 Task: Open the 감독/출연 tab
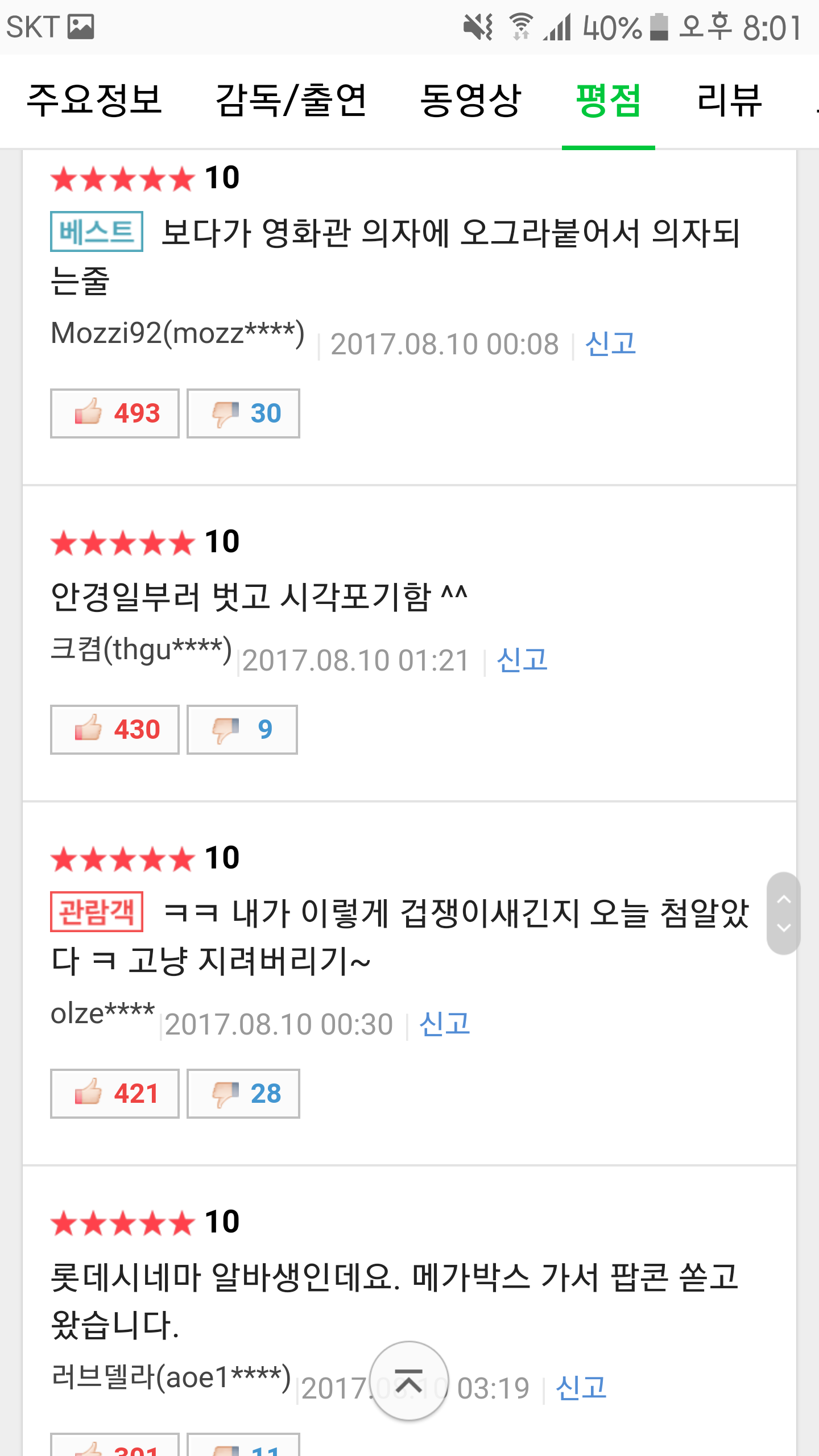pos(291,101)
